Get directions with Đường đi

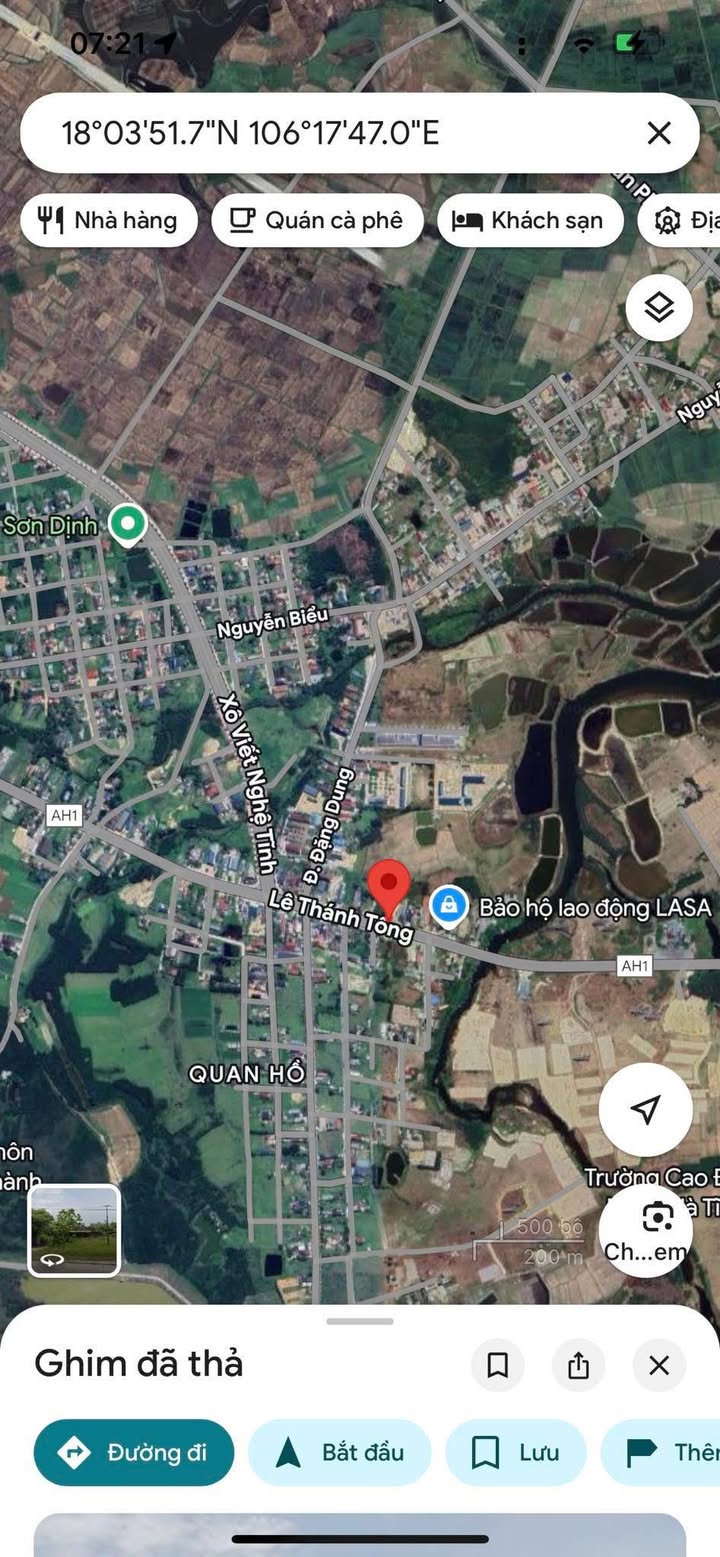coord(134,1452)
